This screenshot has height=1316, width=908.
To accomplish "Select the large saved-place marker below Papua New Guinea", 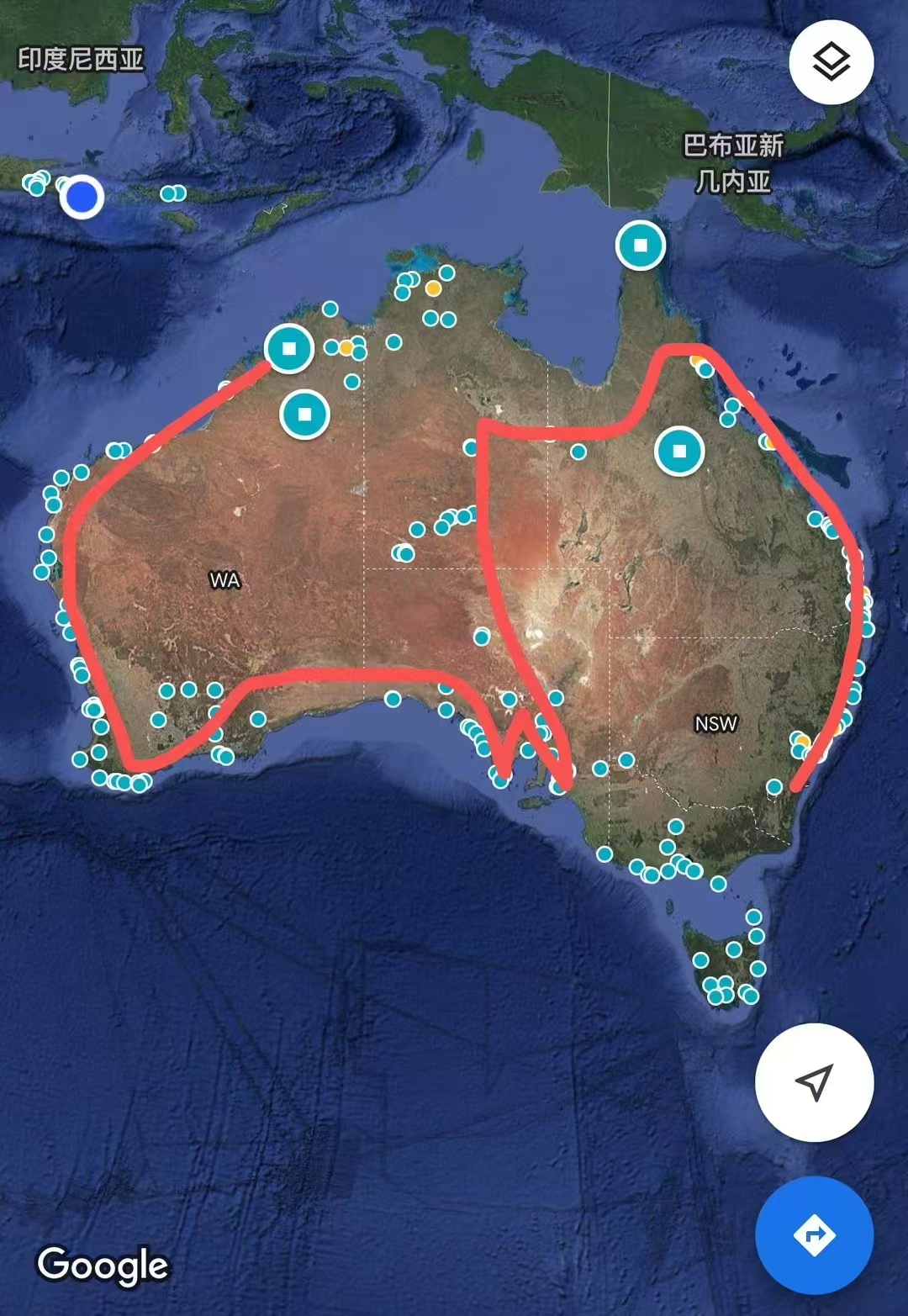I will (x=641, y=246).
